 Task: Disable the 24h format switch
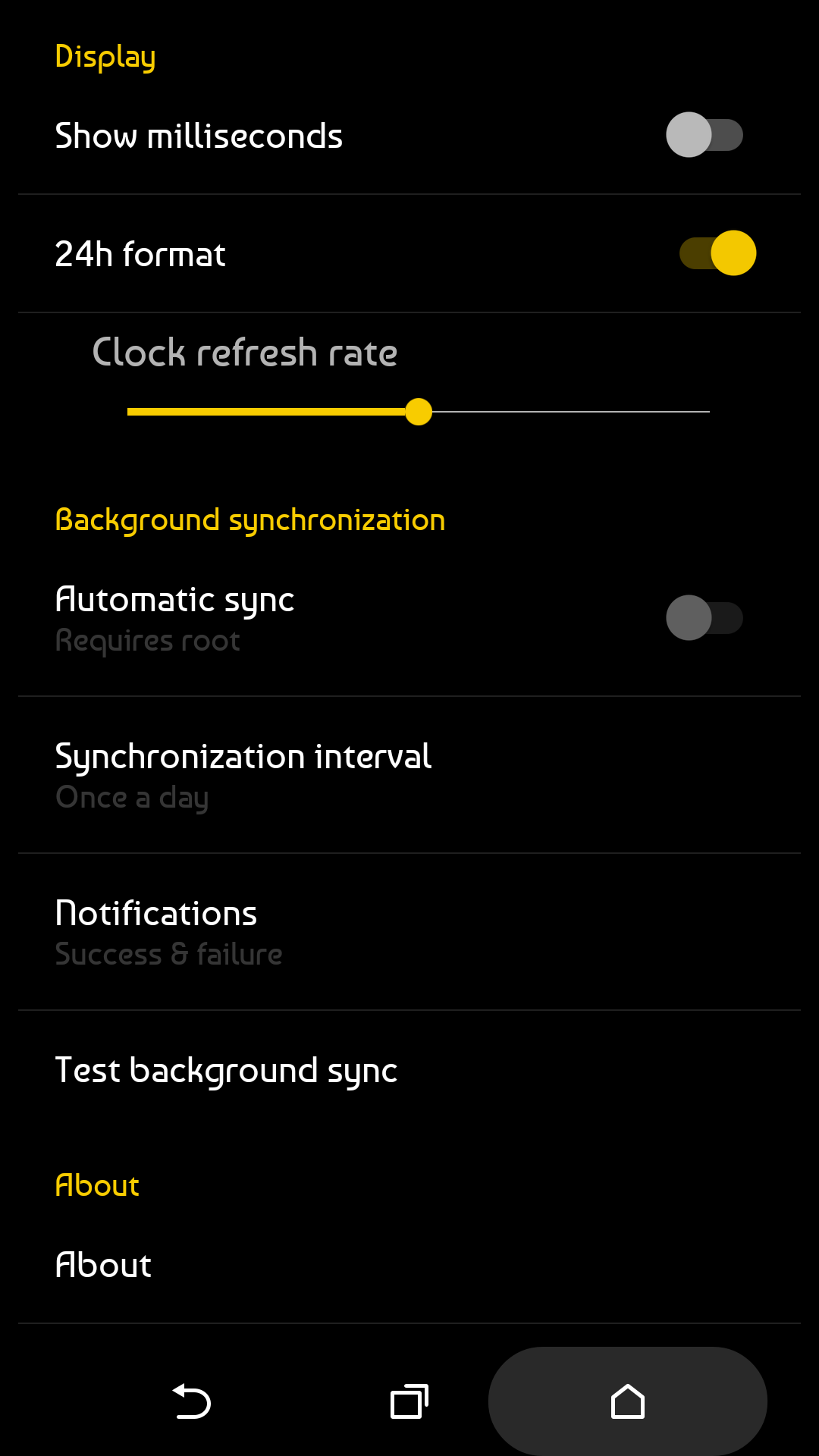718,253
